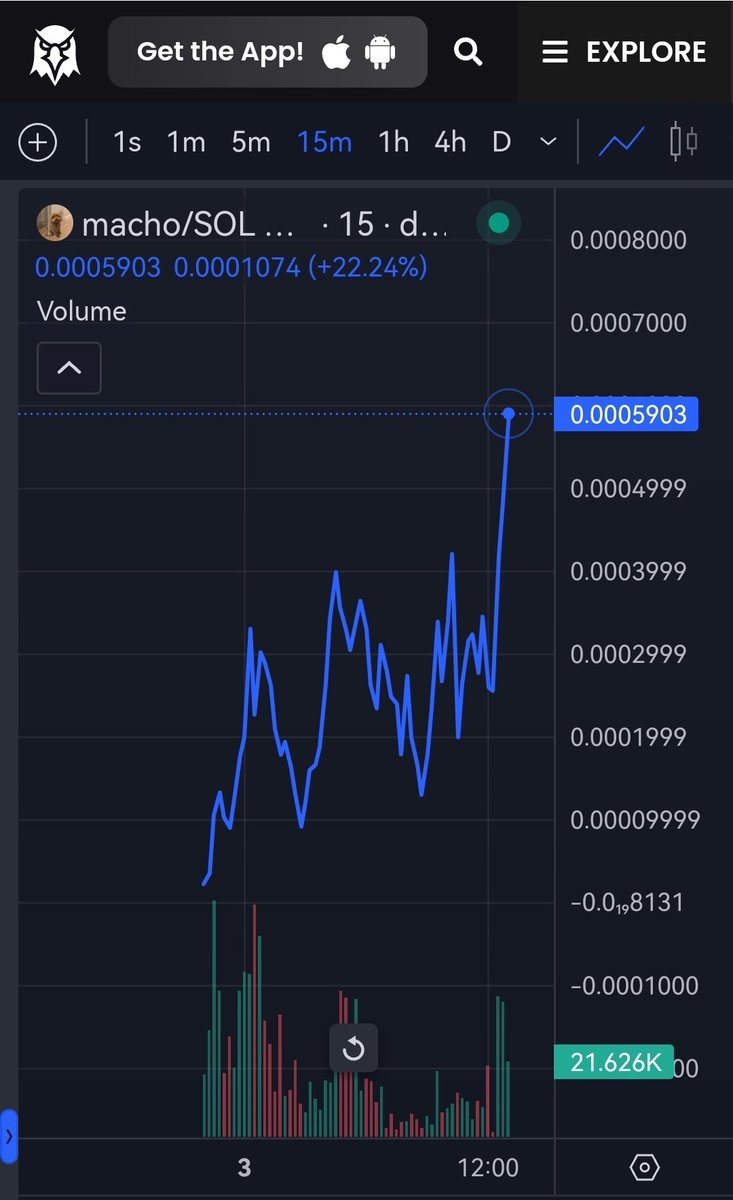Select the 1s timeframe
733x1200 pixels.
point(127,143)
